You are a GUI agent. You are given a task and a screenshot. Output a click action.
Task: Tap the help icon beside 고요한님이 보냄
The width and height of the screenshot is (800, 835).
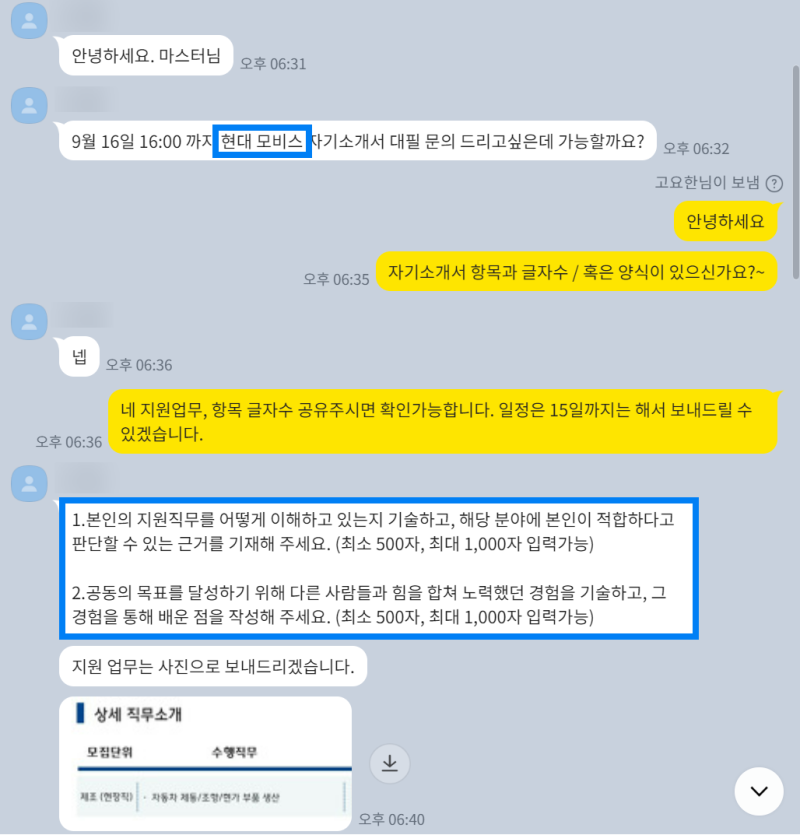click(774, 183)
